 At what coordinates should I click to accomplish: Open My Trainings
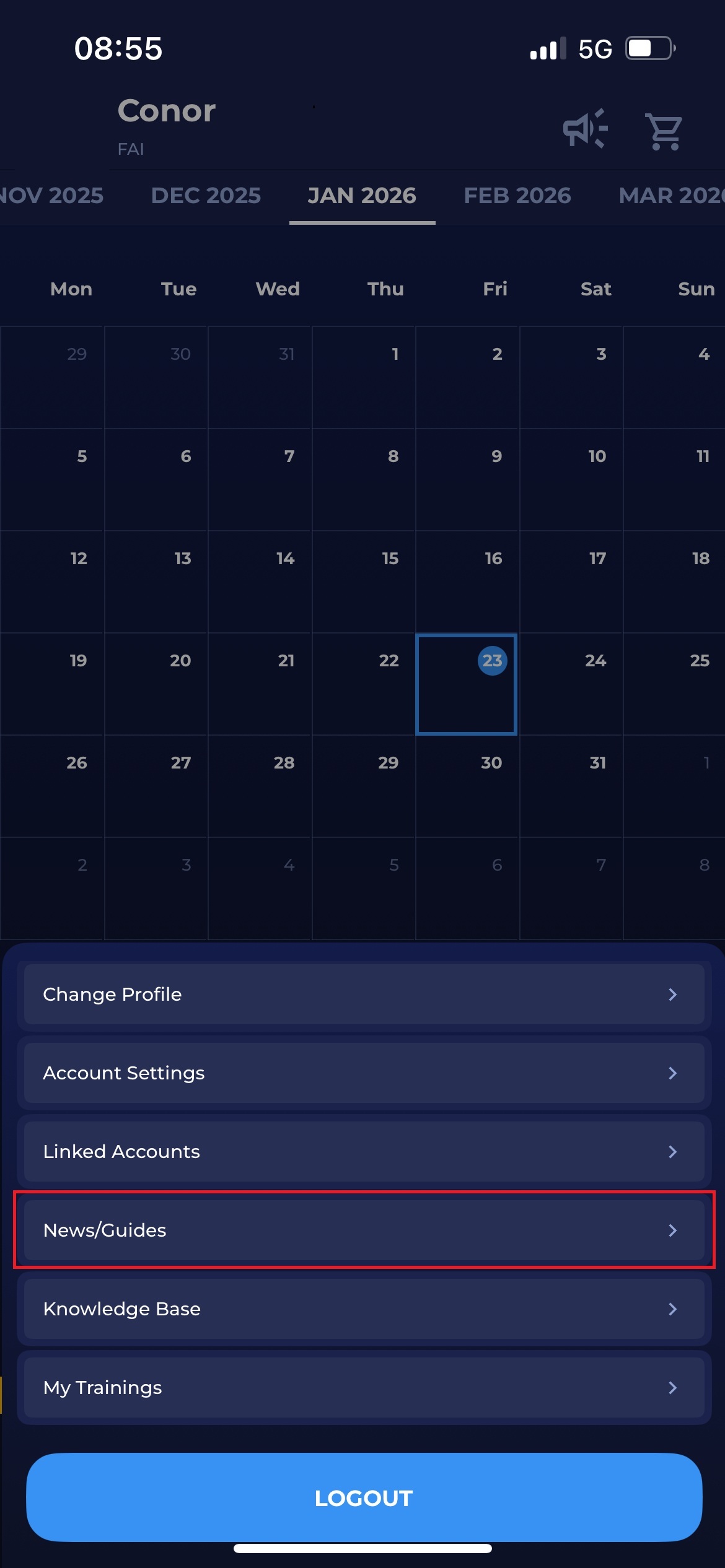pyautogui.click(x=364, y=1387)
